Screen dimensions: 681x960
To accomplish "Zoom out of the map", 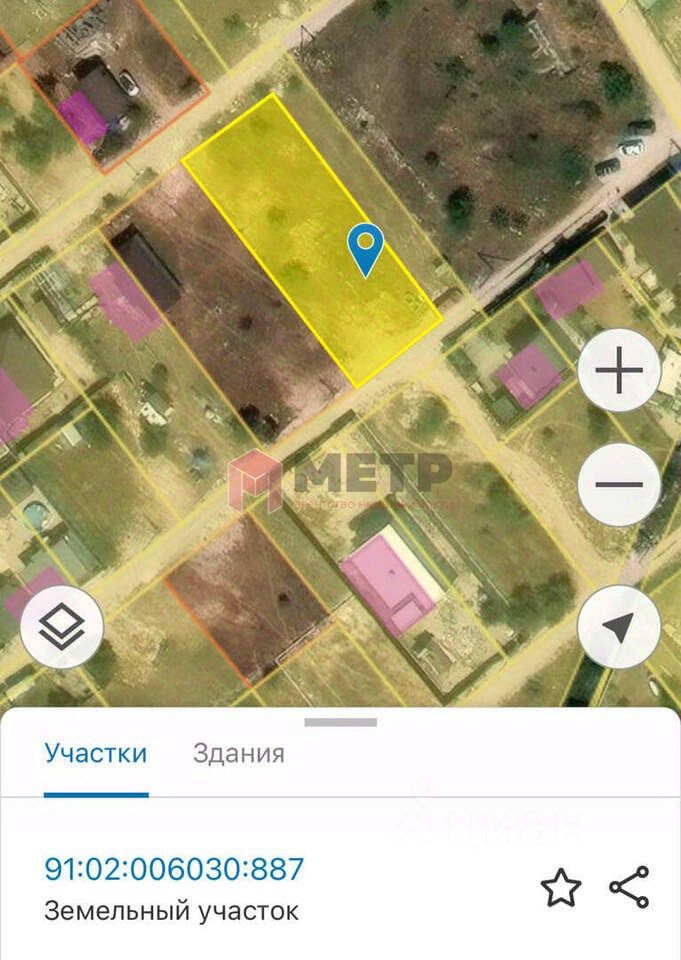I will (619, 485).
